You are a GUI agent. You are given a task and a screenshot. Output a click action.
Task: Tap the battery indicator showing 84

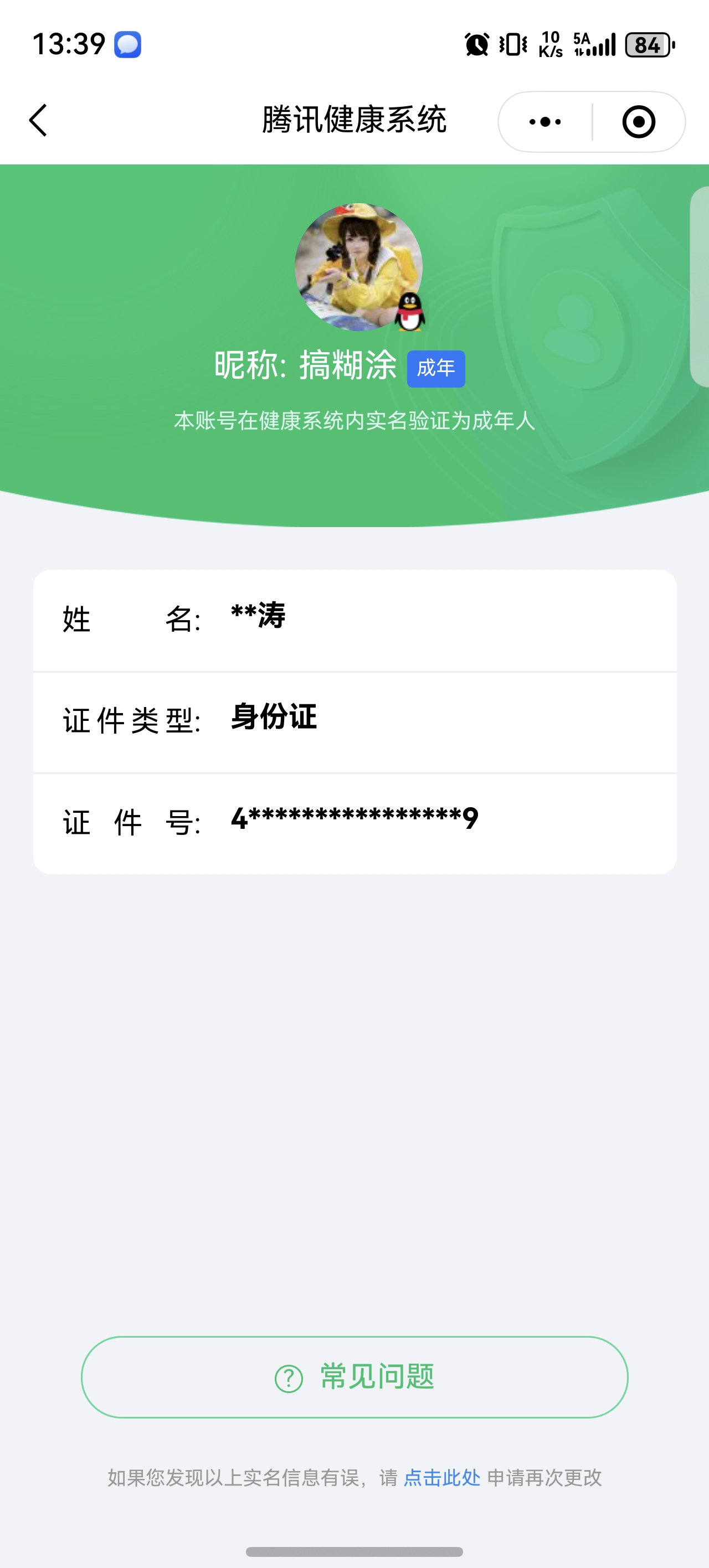648,44
